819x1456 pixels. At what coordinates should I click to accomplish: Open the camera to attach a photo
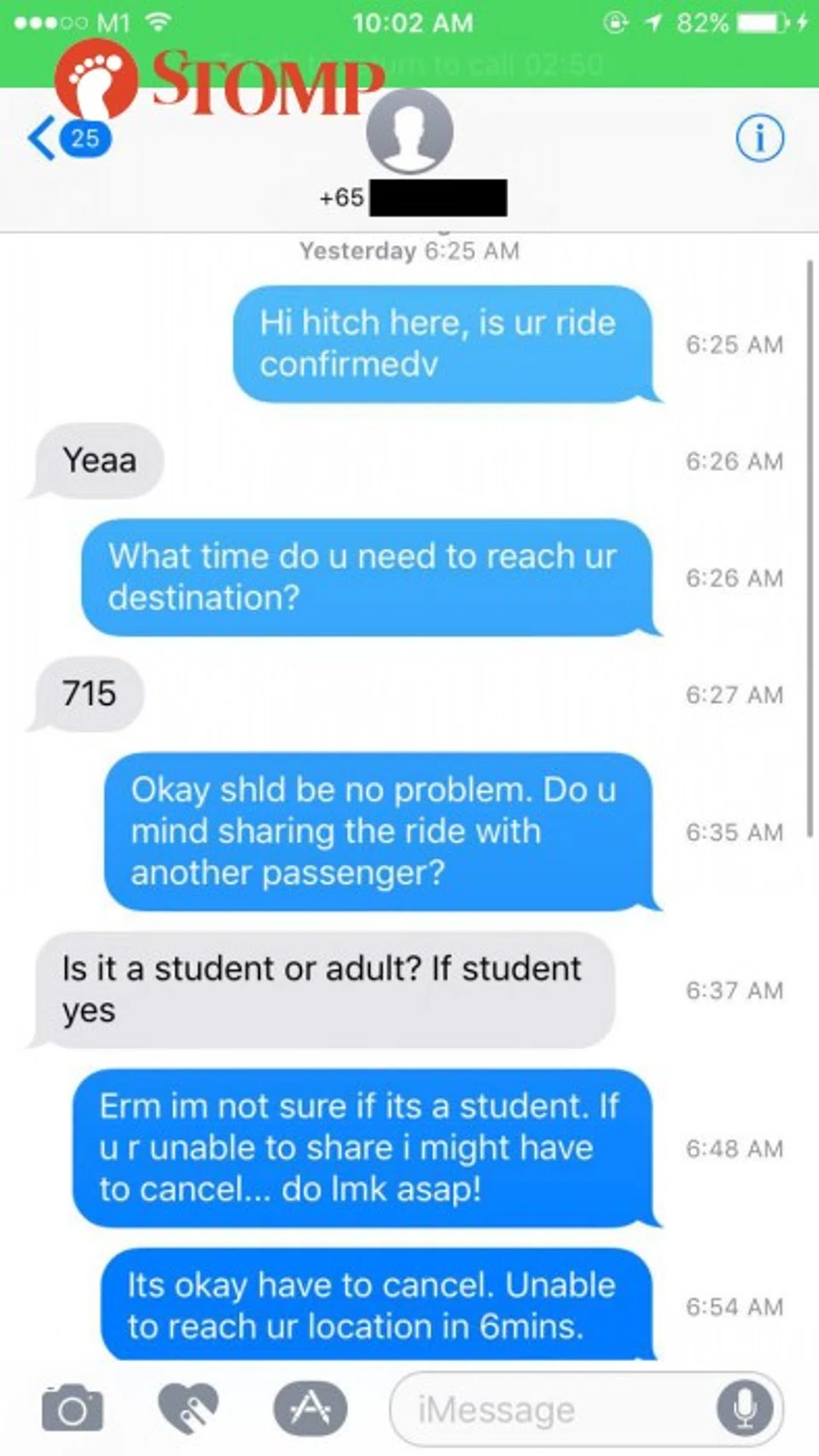(73, 1409)
